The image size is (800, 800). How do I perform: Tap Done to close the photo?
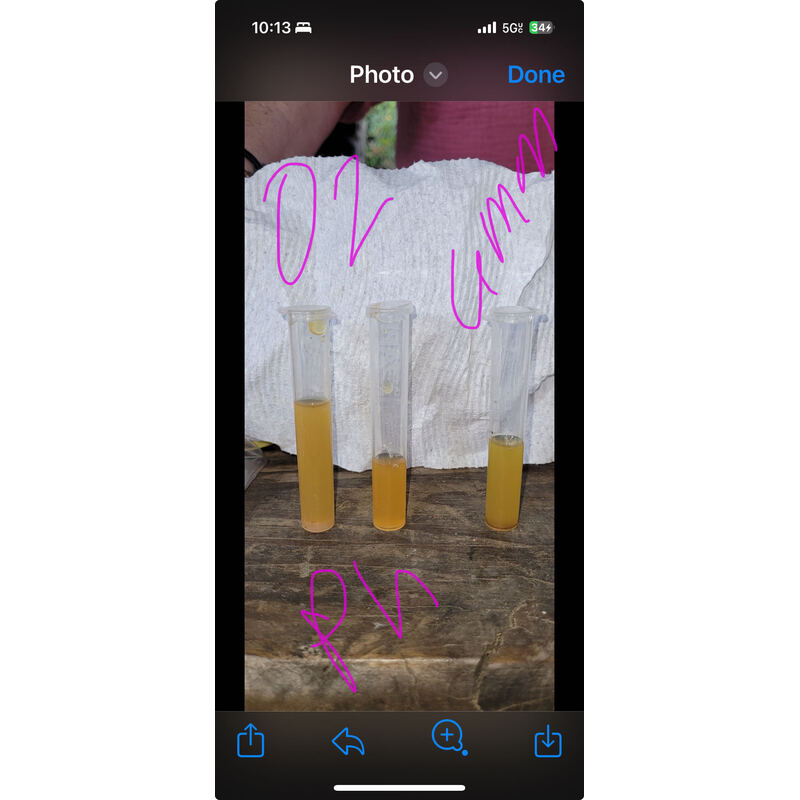pyautogui.click(x=535, y=75)
